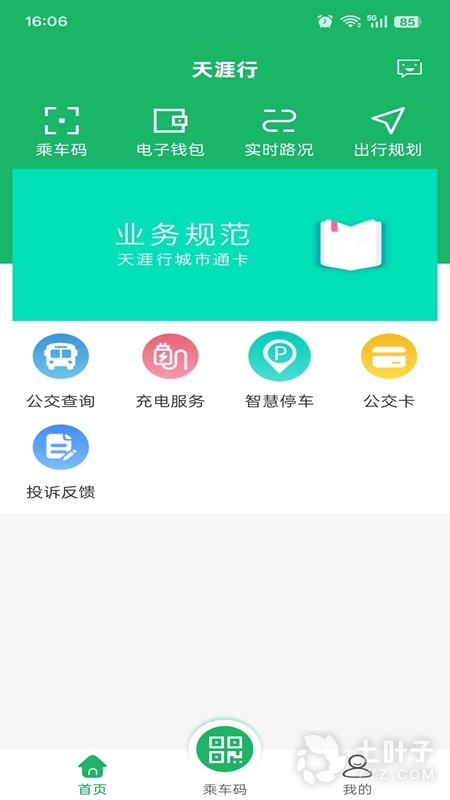450x800 pixels.
Task: Switch to the 我的 profile tab
Action: [x=357, y=774]
